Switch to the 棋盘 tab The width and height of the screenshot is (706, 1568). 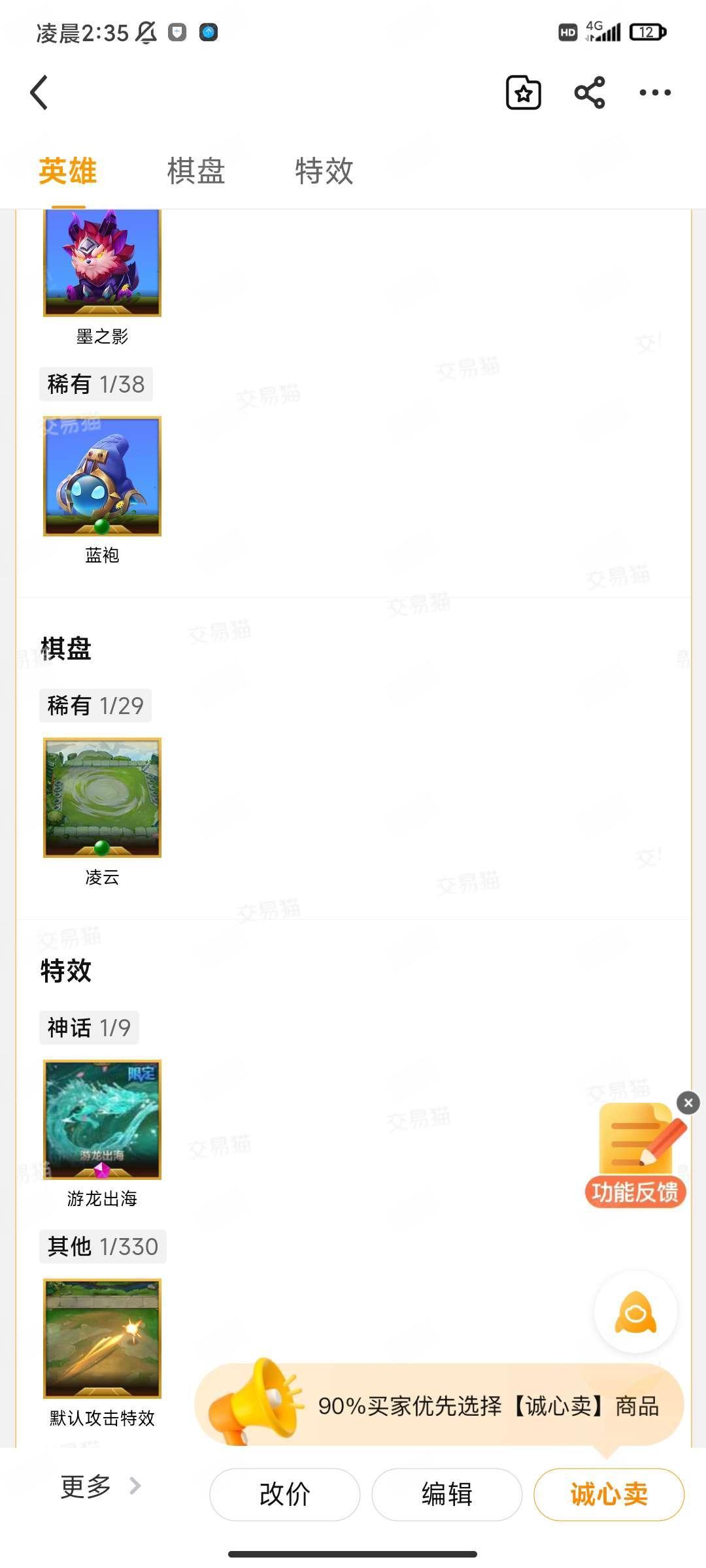195,171
